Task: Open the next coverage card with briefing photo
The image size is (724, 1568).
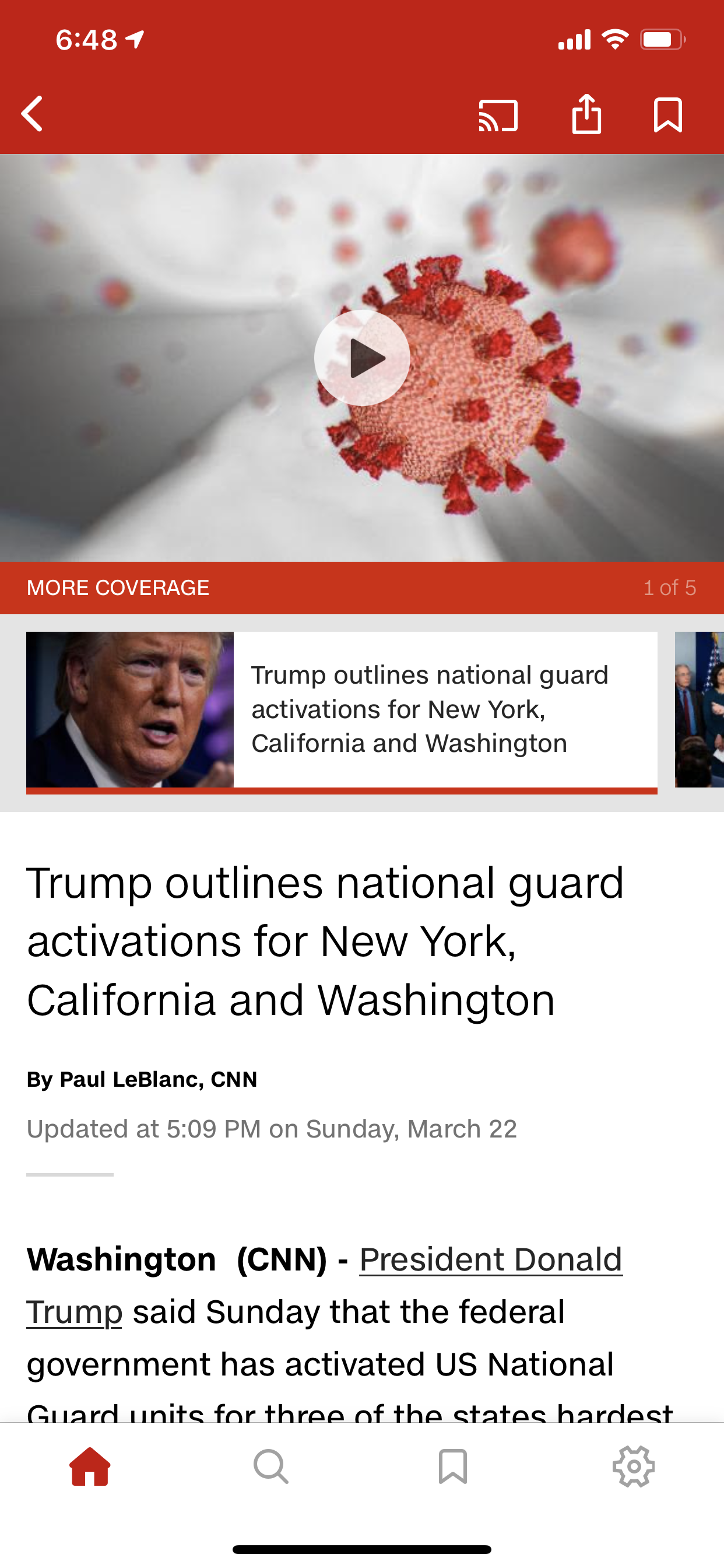Action: (700, 710)
